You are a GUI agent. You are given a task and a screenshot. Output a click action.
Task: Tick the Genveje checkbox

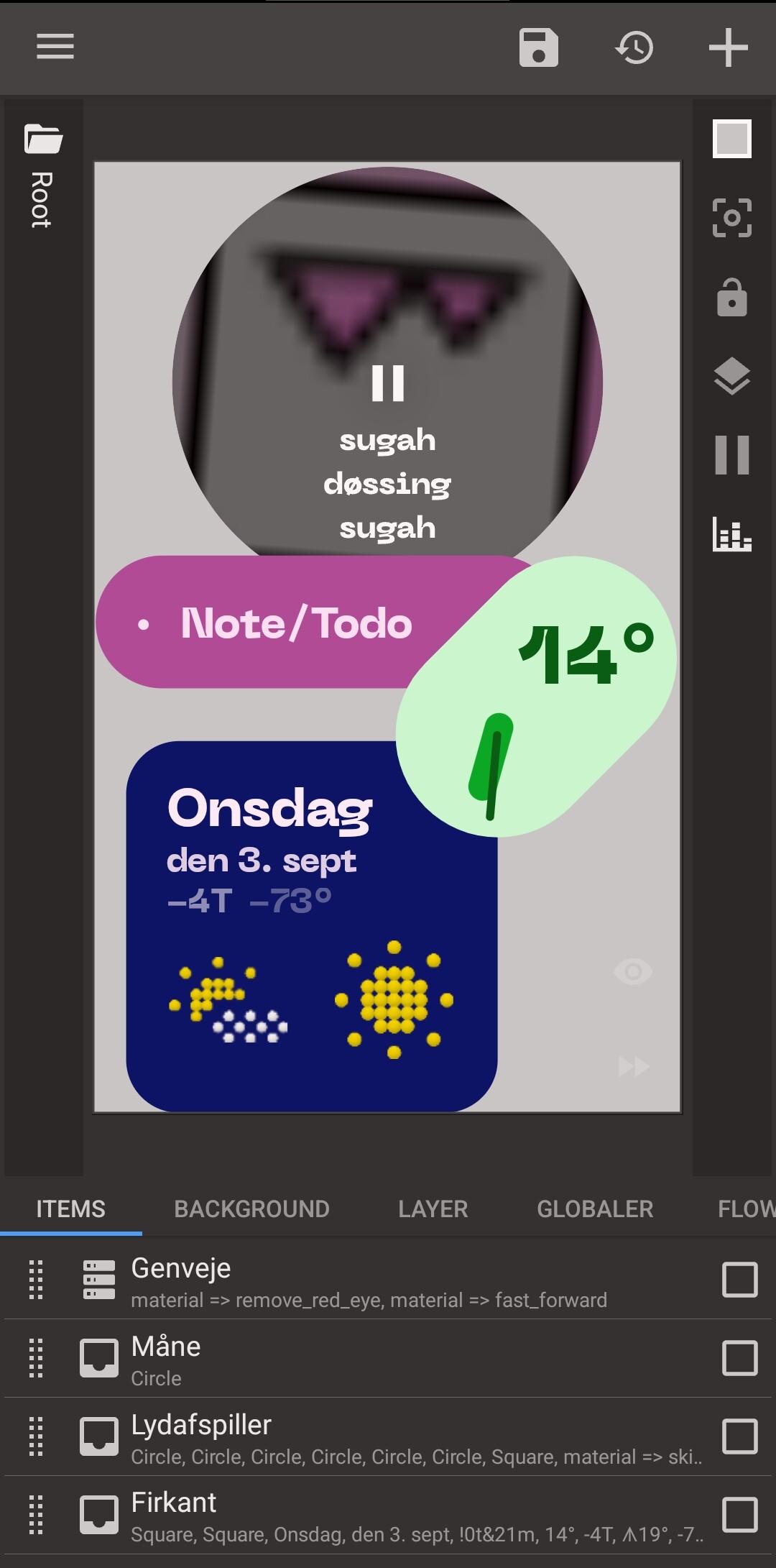[739, 1280]
